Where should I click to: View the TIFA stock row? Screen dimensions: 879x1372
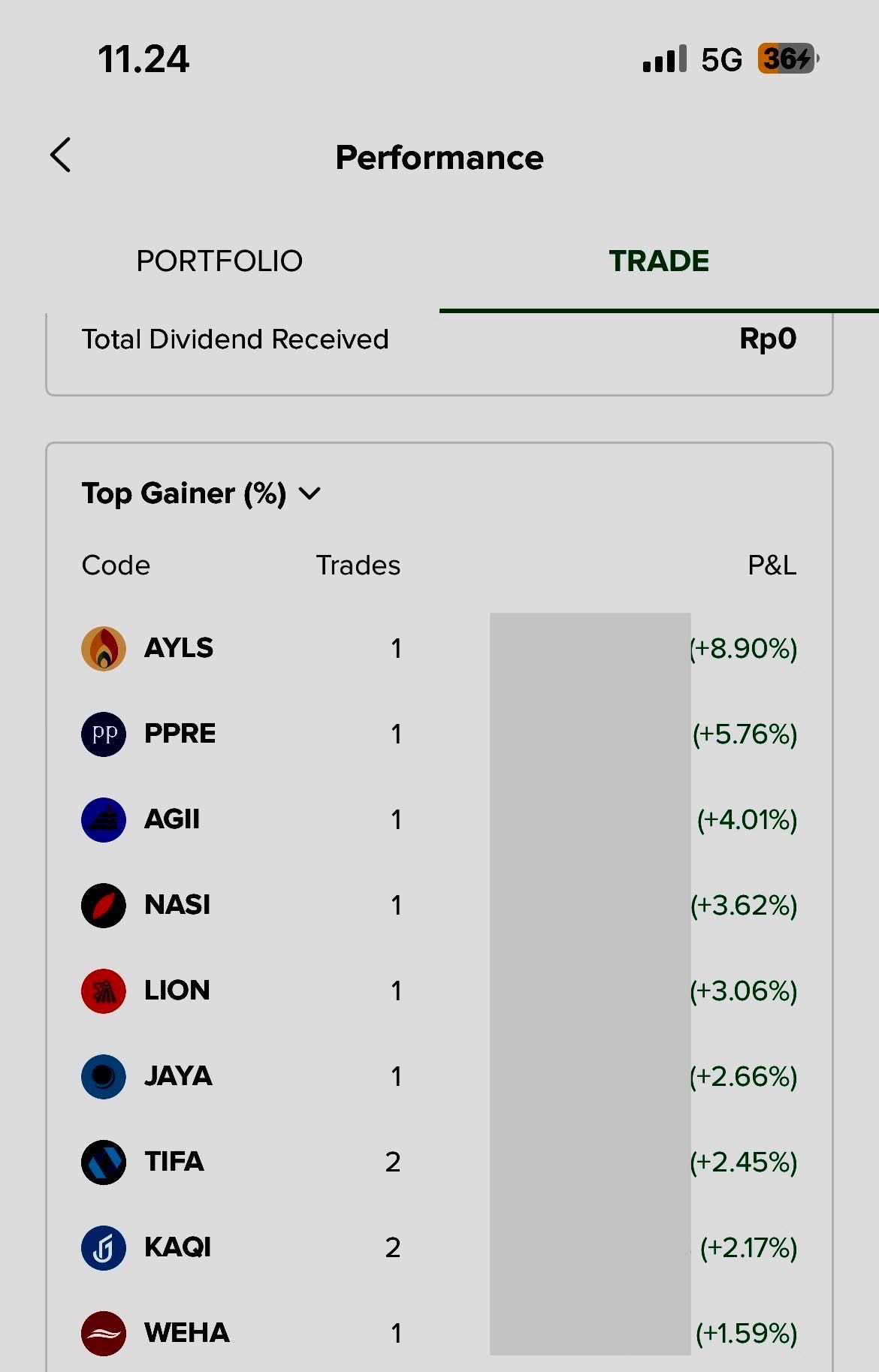(x=174, y=1162)
